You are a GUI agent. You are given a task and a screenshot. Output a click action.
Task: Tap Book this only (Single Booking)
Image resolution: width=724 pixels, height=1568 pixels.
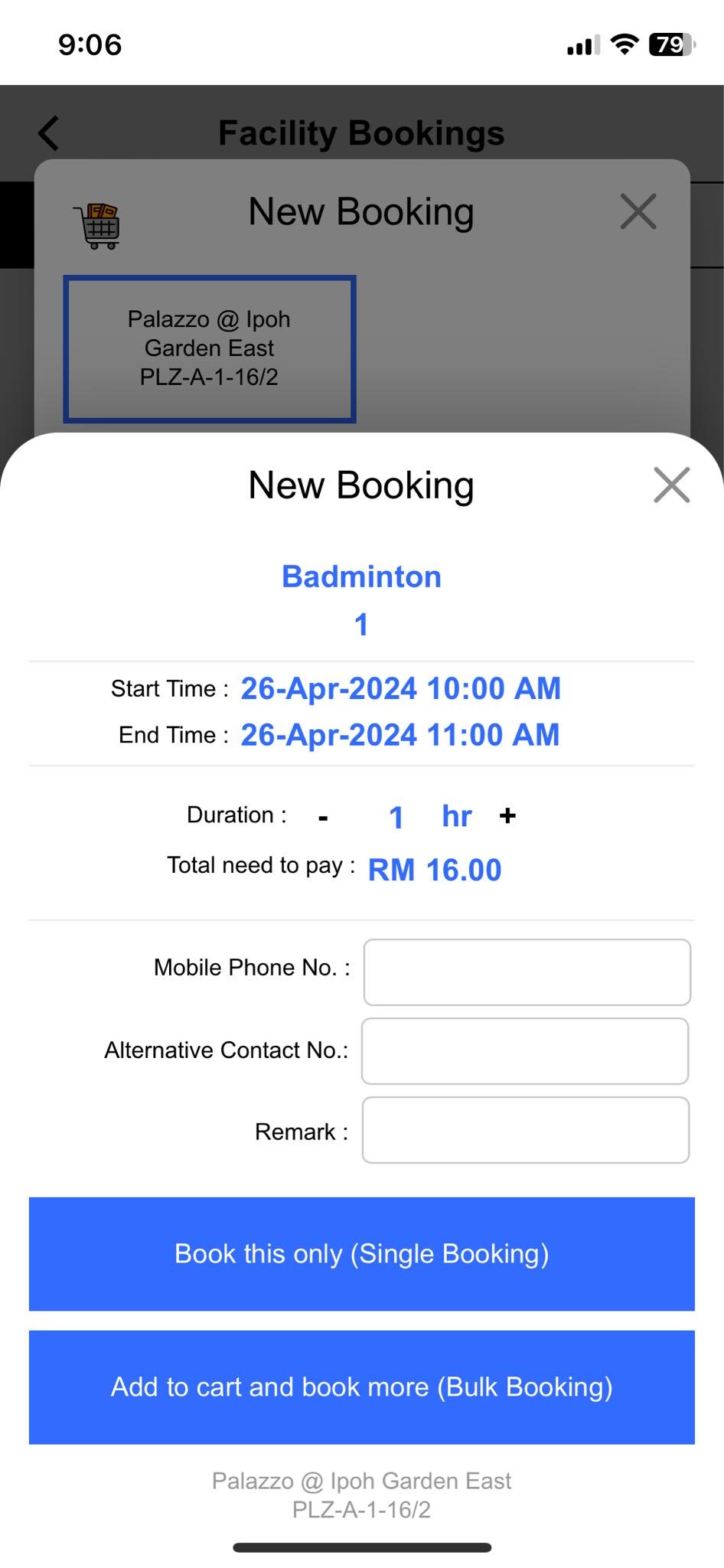tap(361, 1253)
